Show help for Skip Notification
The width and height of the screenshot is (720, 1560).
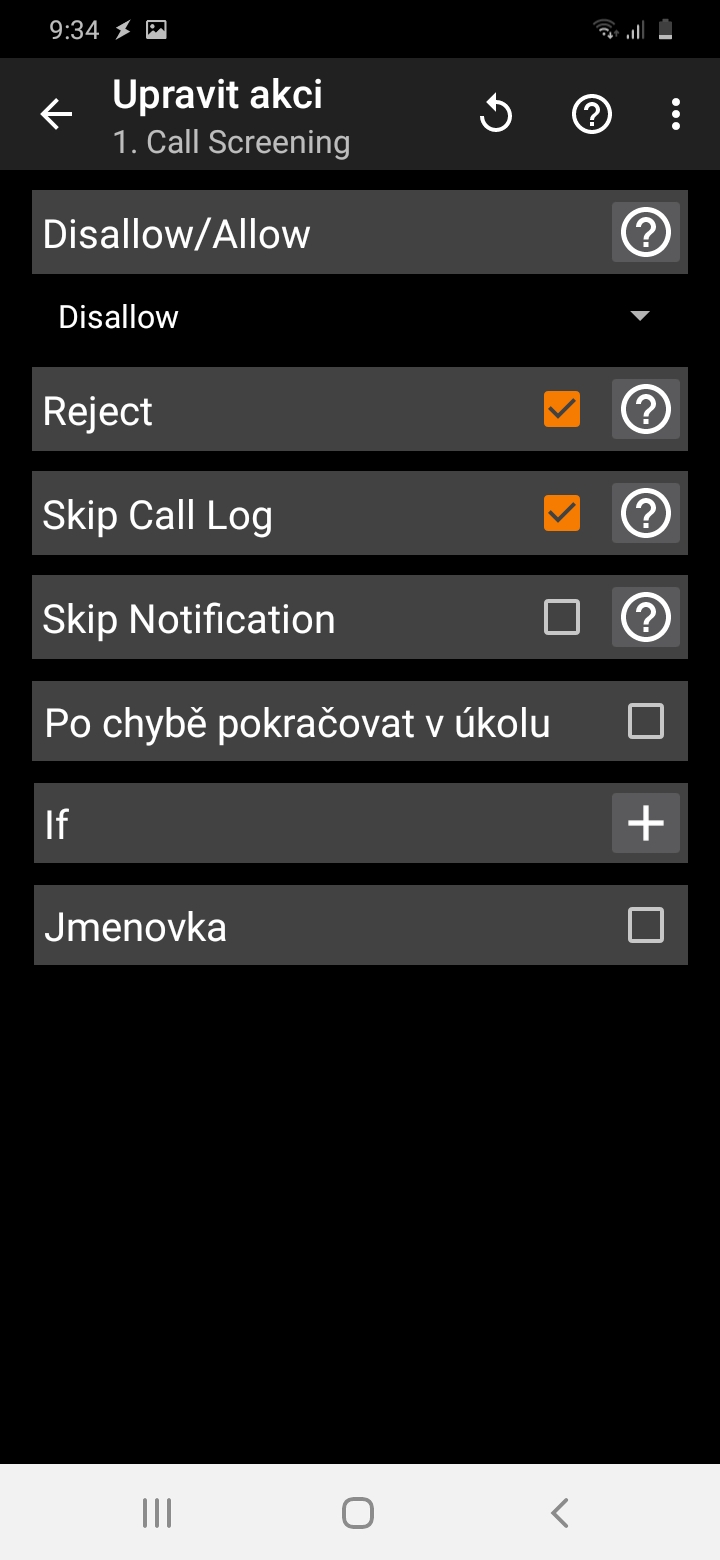click(x=645, y=617)
